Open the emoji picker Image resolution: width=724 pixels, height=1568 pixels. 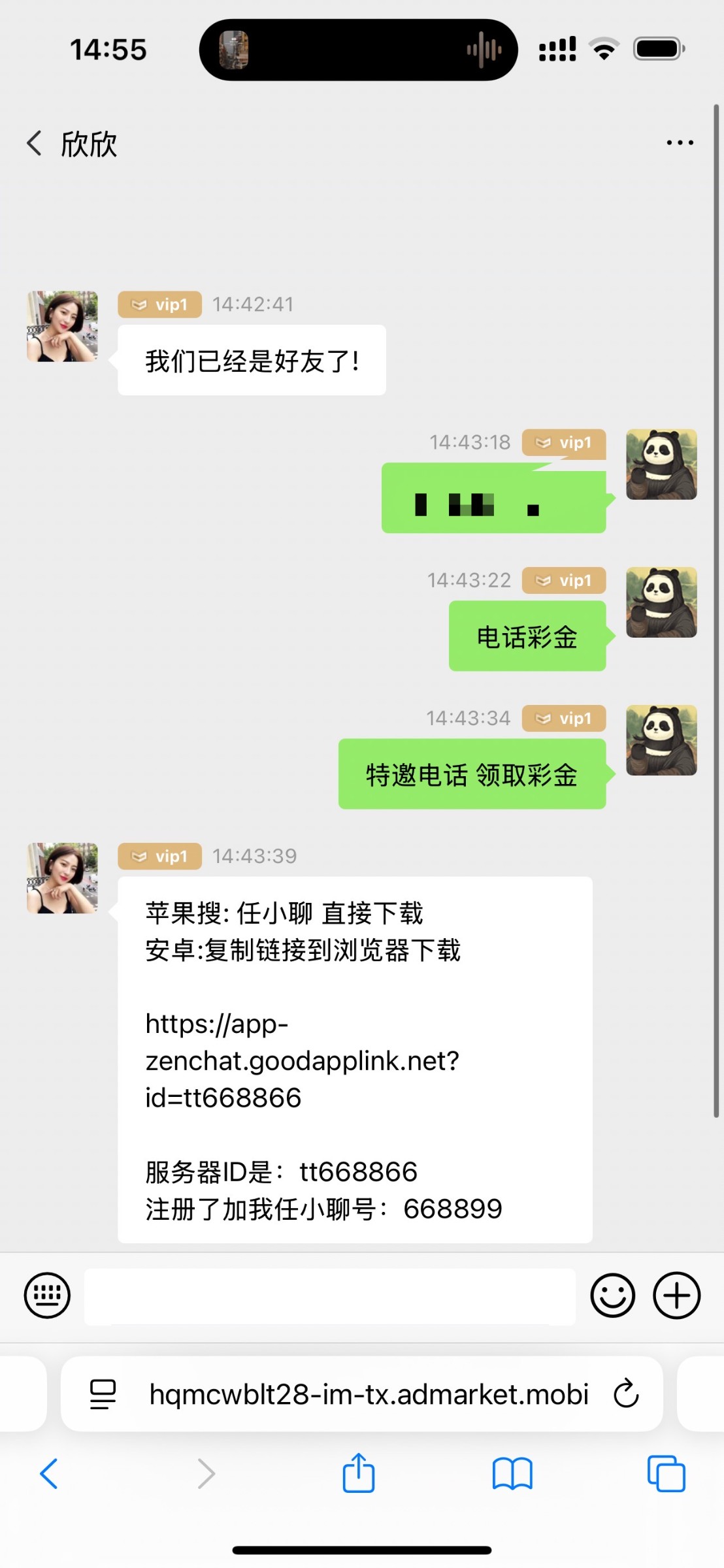click(x=612, y=1295)
